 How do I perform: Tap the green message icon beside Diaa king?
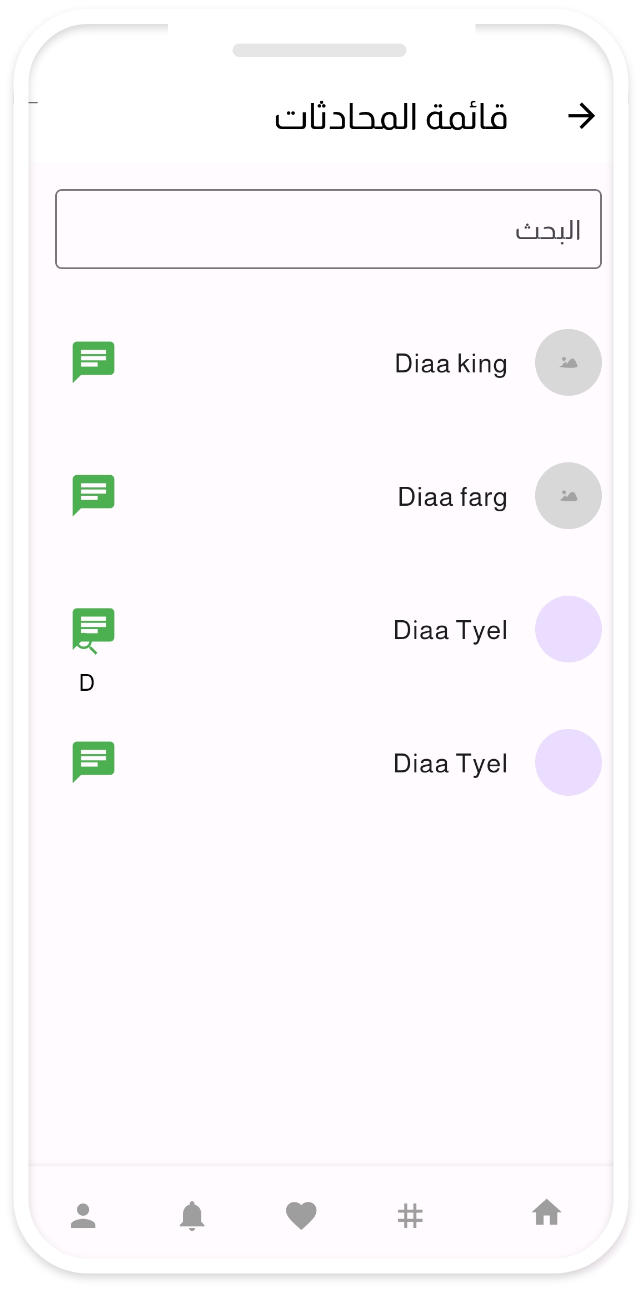click(x=94, y=362)
